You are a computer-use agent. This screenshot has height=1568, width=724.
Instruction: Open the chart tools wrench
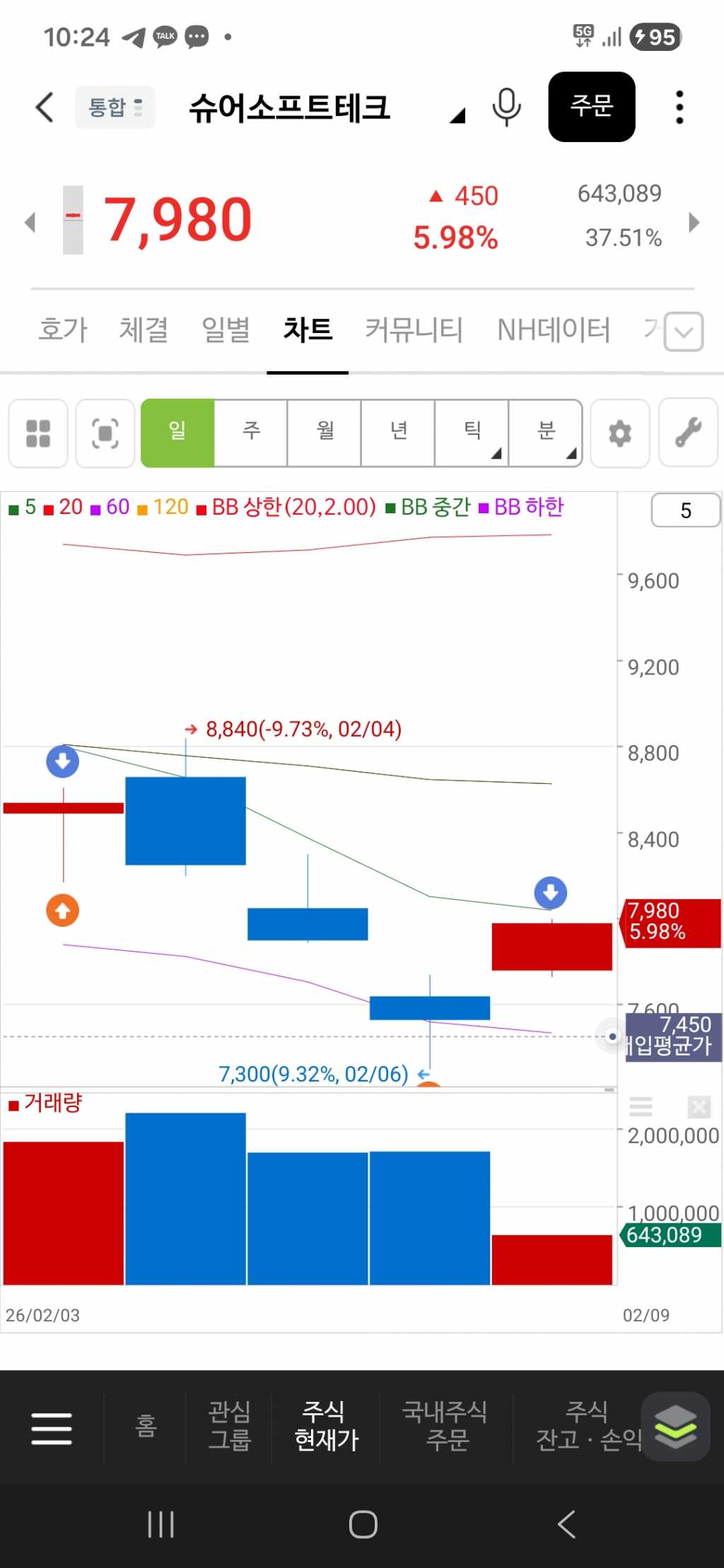(688, 433)
